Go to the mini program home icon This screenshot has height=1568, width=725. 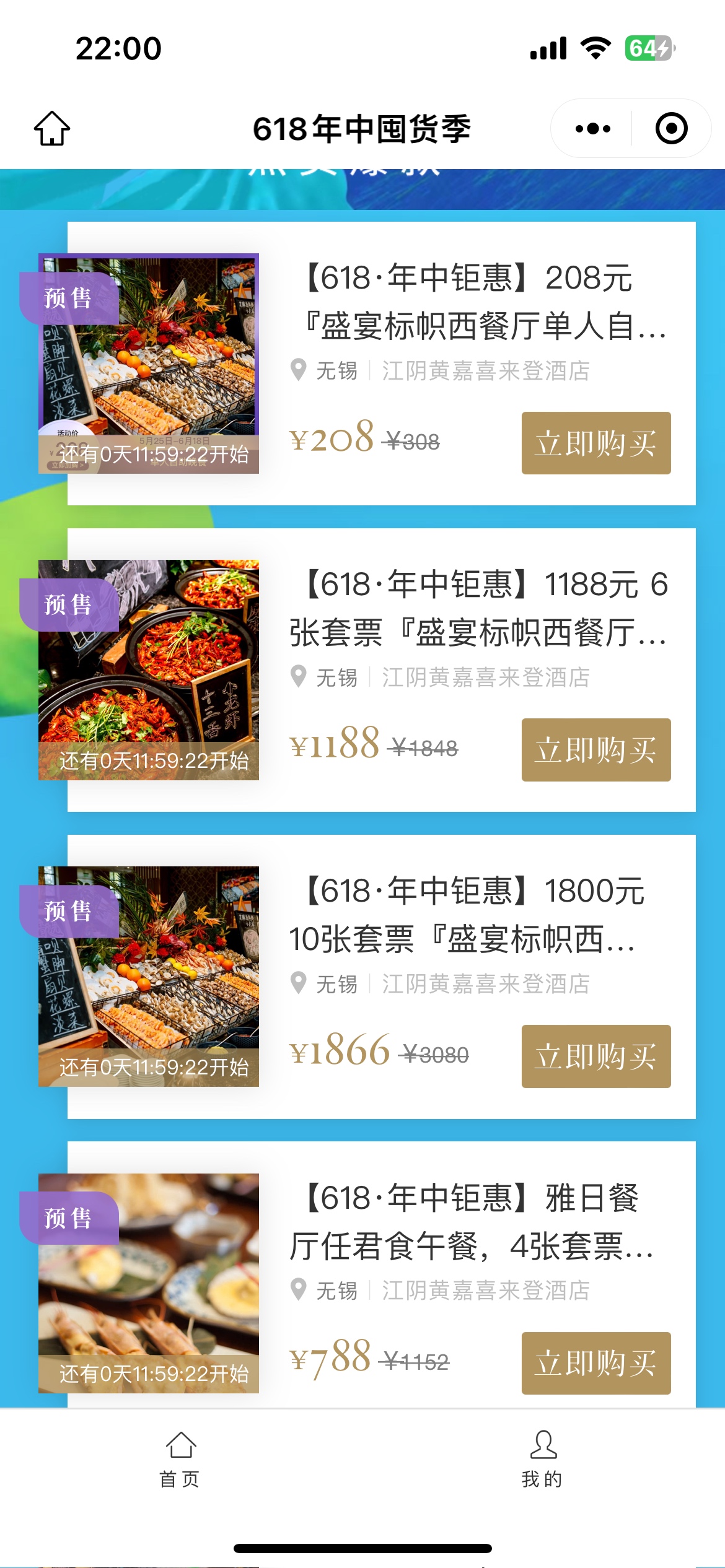point(52,129)
